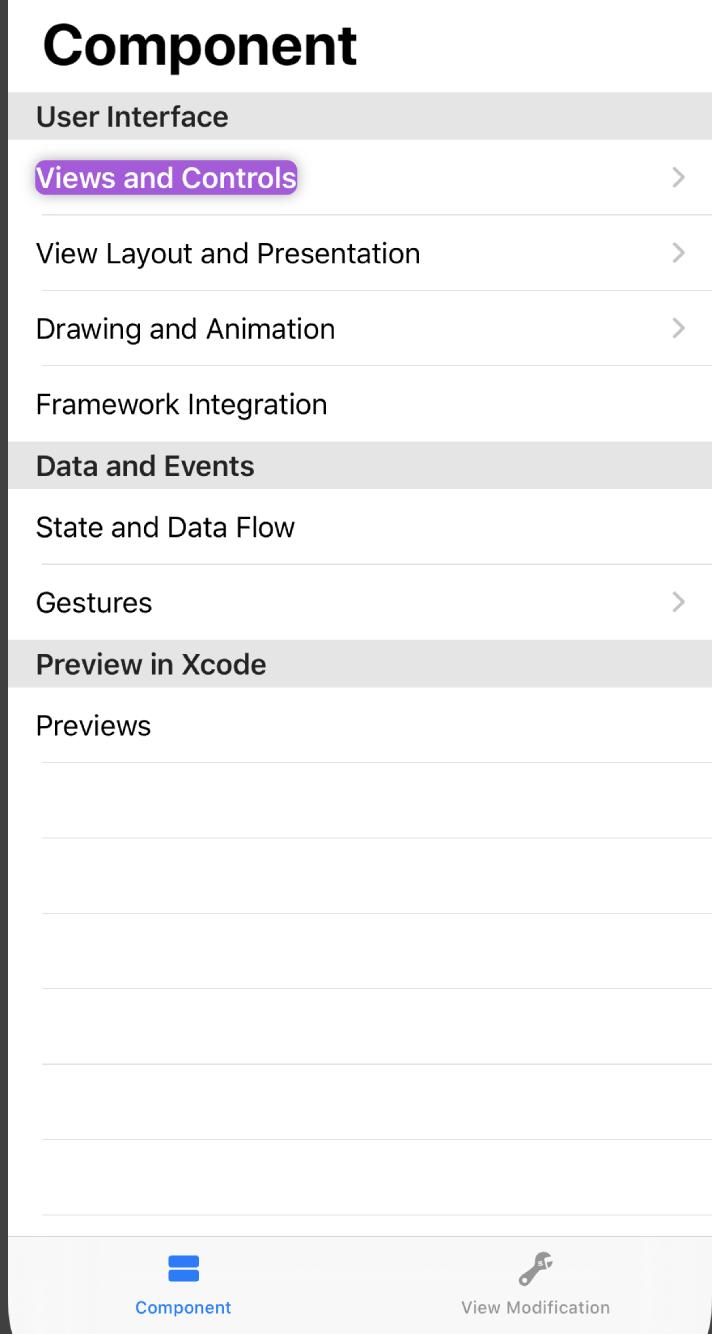Open View Layout and Presentation
This screenshot has height=1334, width=712.
point(360,253)
